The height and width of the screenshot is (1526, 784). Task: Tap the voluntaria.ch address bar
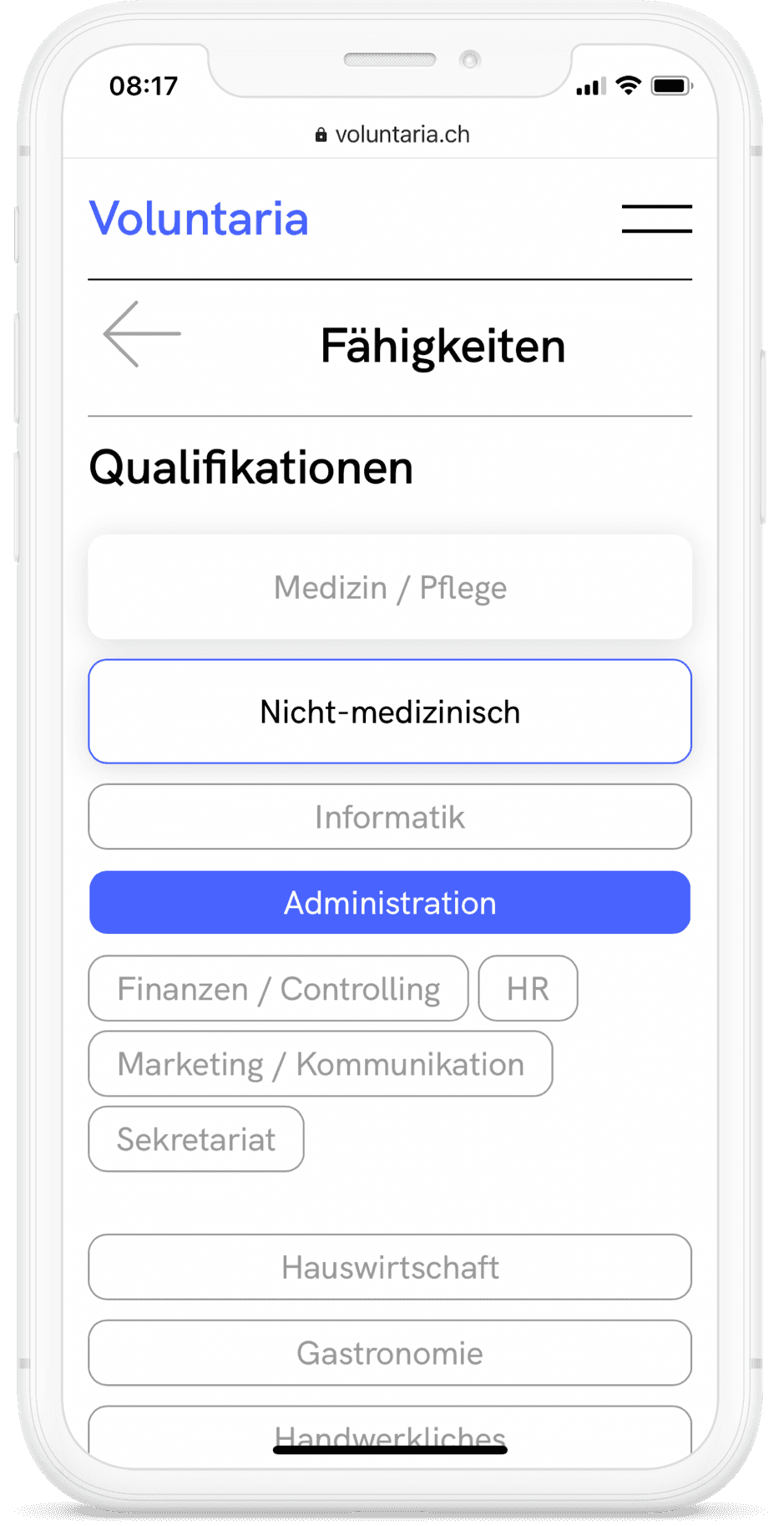pos(392,134)
